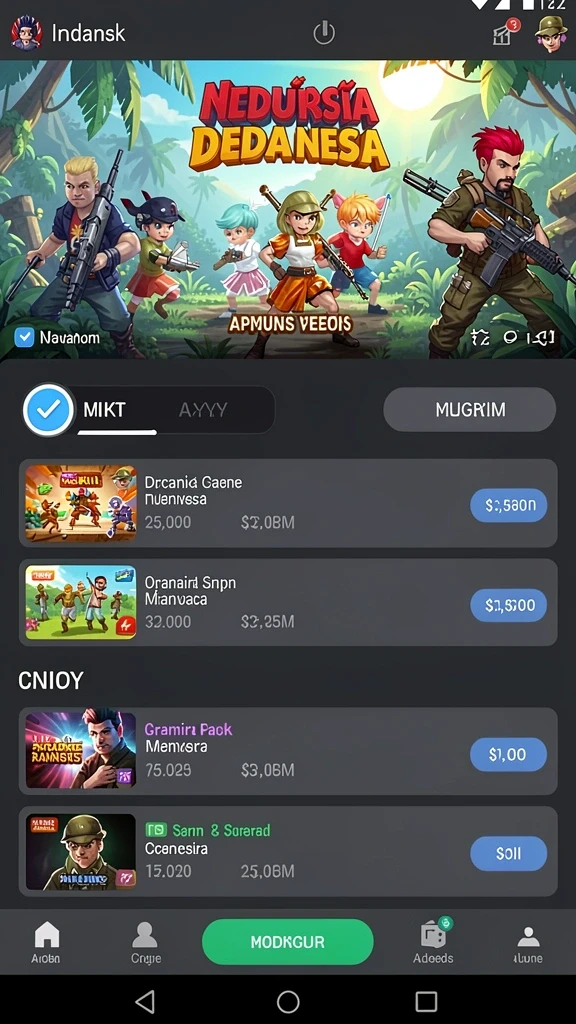
Task: Open the Gramira Paok Memcsra card
Action: pyautogui.click(x=288, y=751)
